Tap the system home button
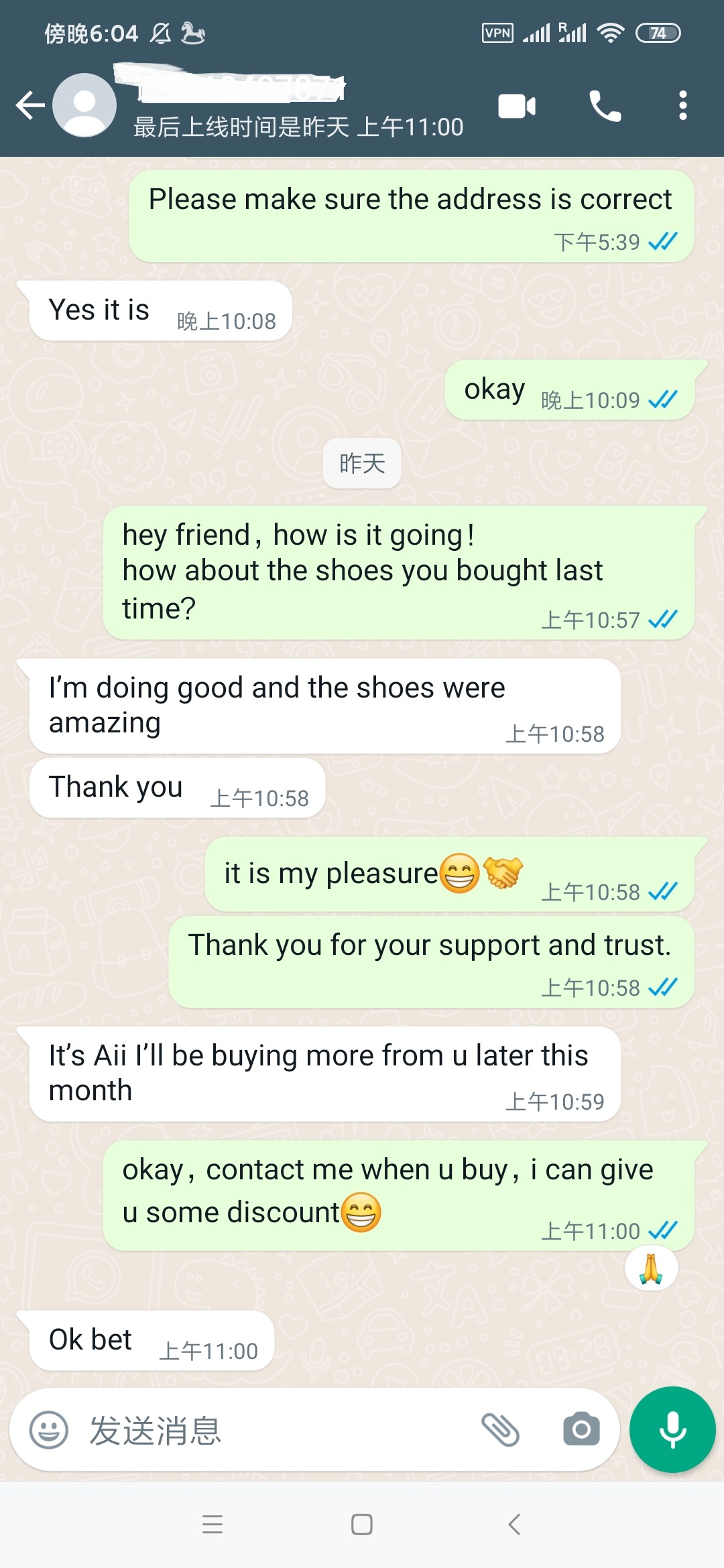Viewport: 724px width, 1568px height. click(x=362, y=1524)
